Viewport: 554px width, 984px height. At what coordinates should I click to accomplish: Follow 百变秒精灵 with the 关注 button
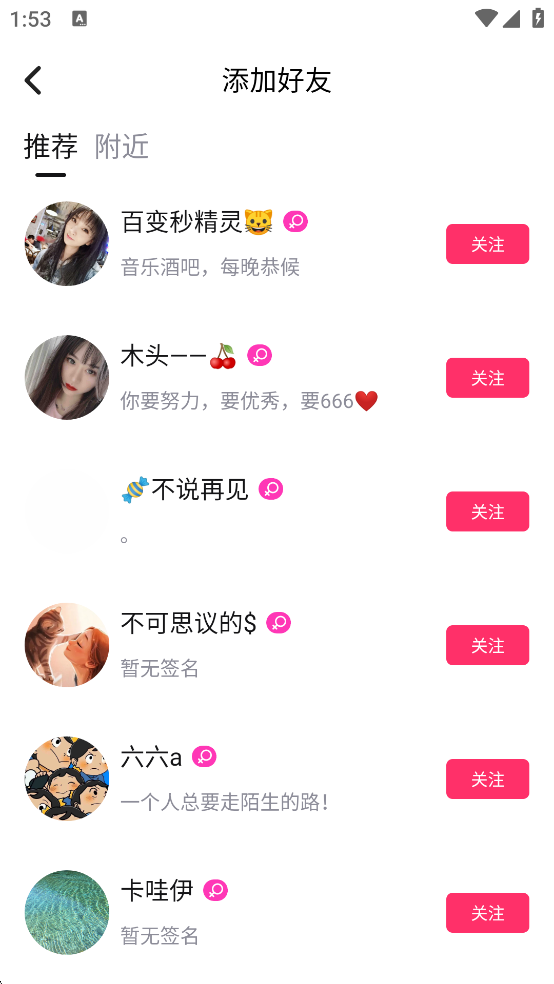(487, 244)
